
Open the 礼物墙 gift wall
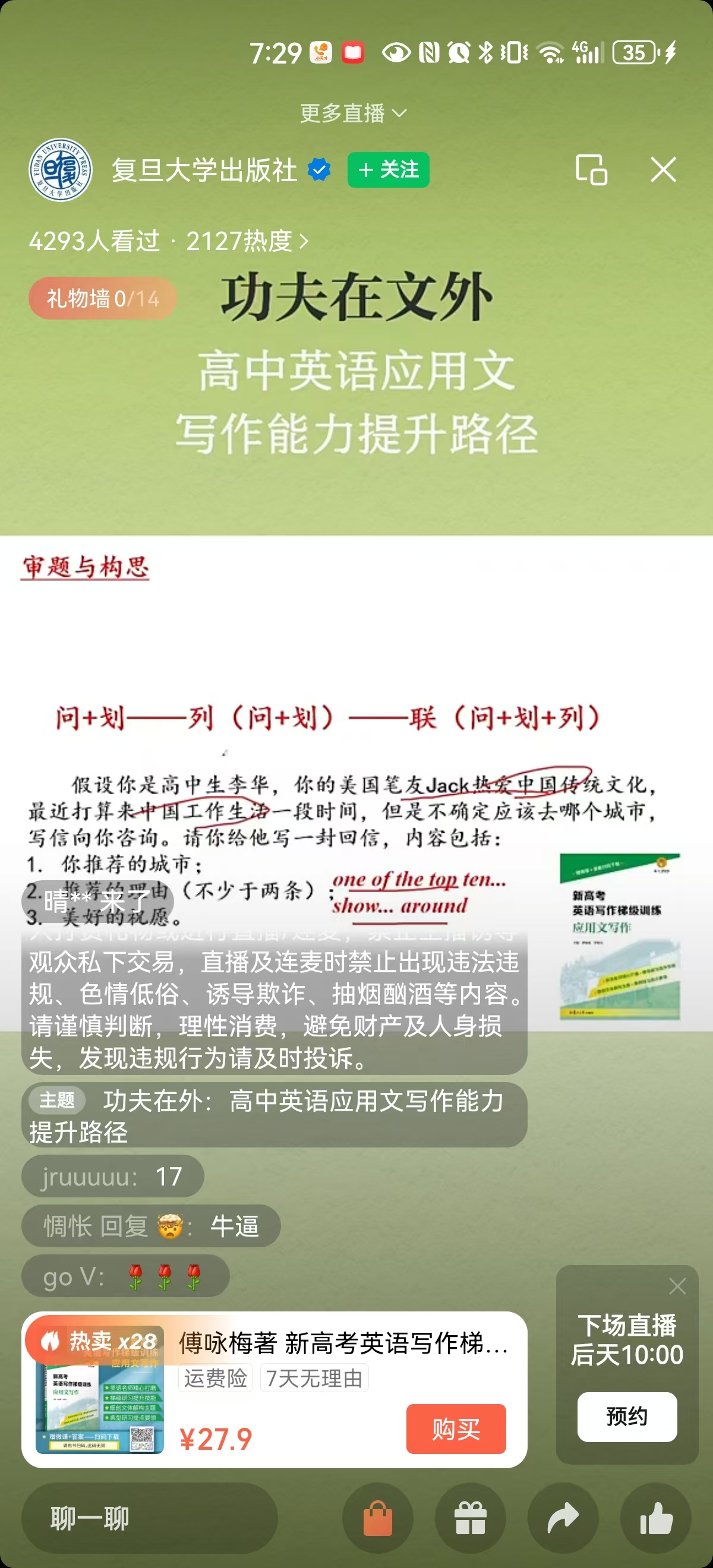102,298
